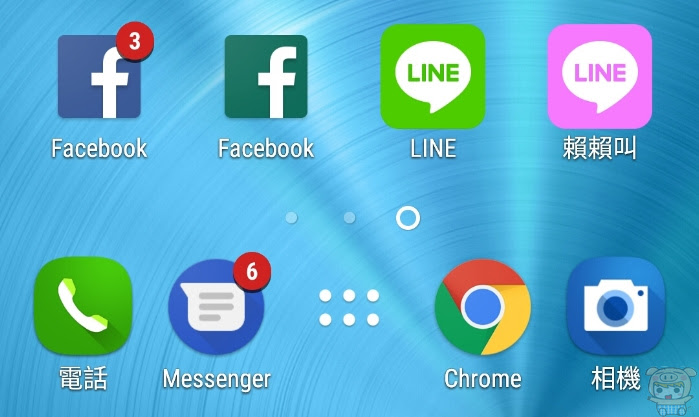The image size is (699, 417).
Task: Launch the green Facebook app icon
Action: coord(265,78)
